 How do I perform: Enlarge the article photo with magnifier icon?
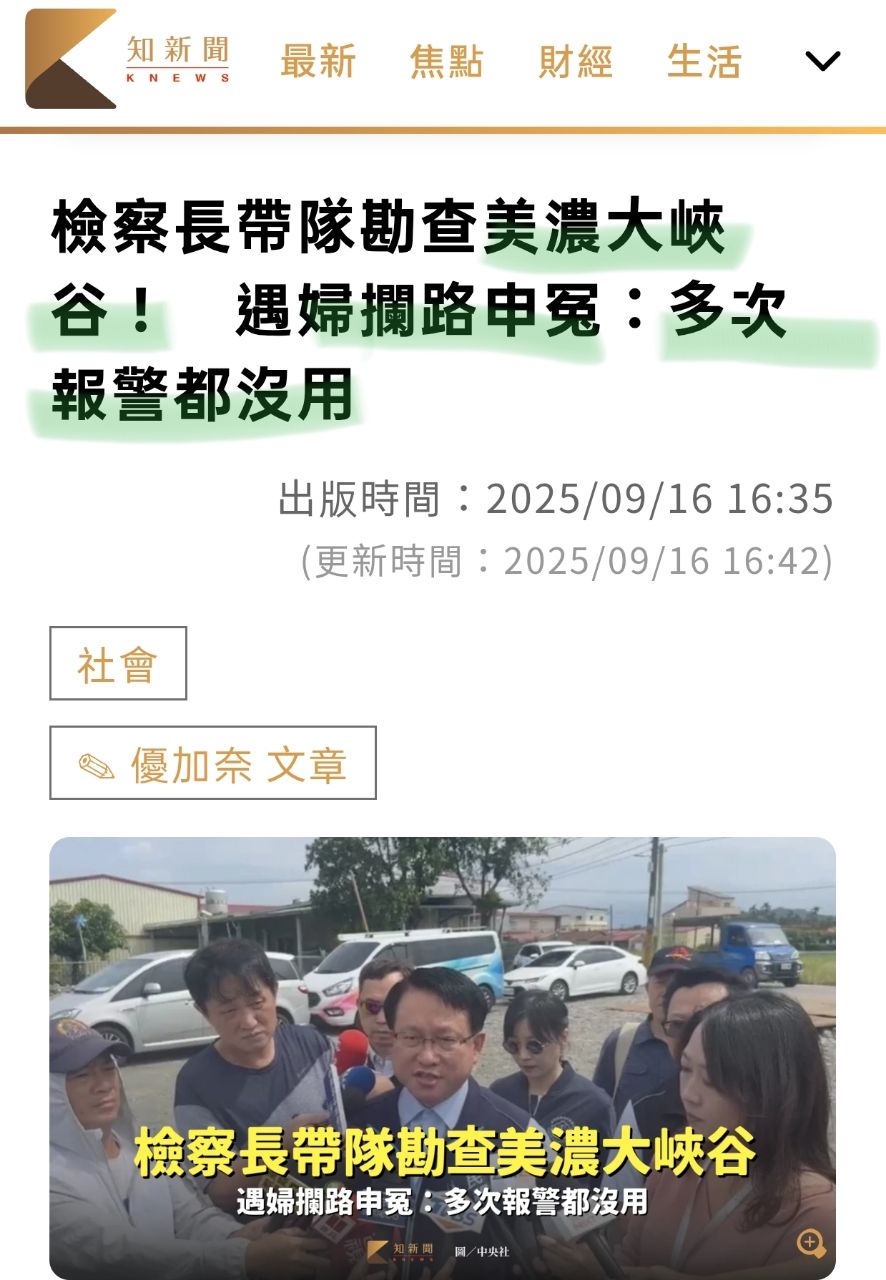(x=810, y=1244)
